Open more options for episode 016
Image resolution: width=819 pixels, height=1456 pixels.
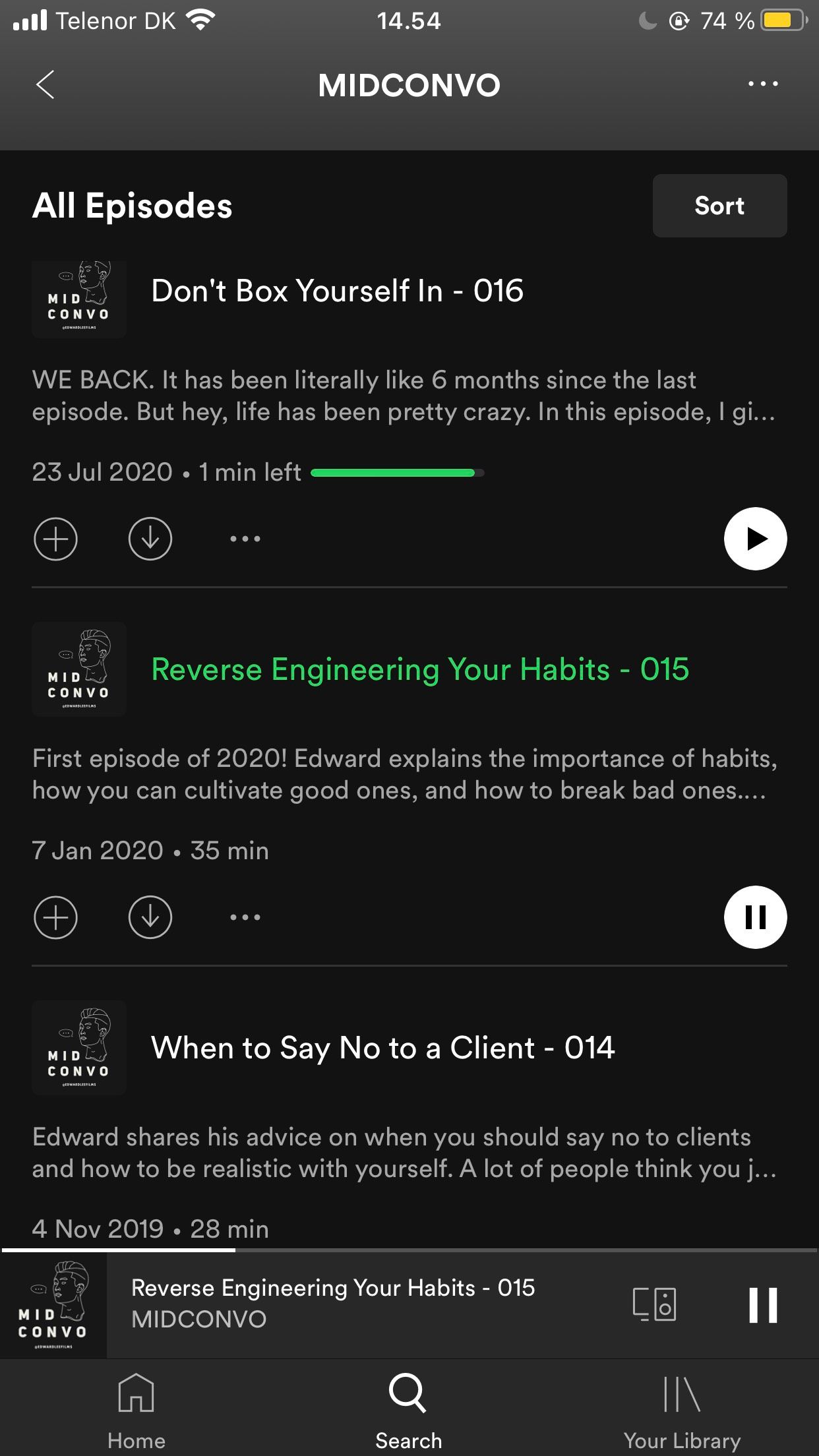[x=245, y=539]
